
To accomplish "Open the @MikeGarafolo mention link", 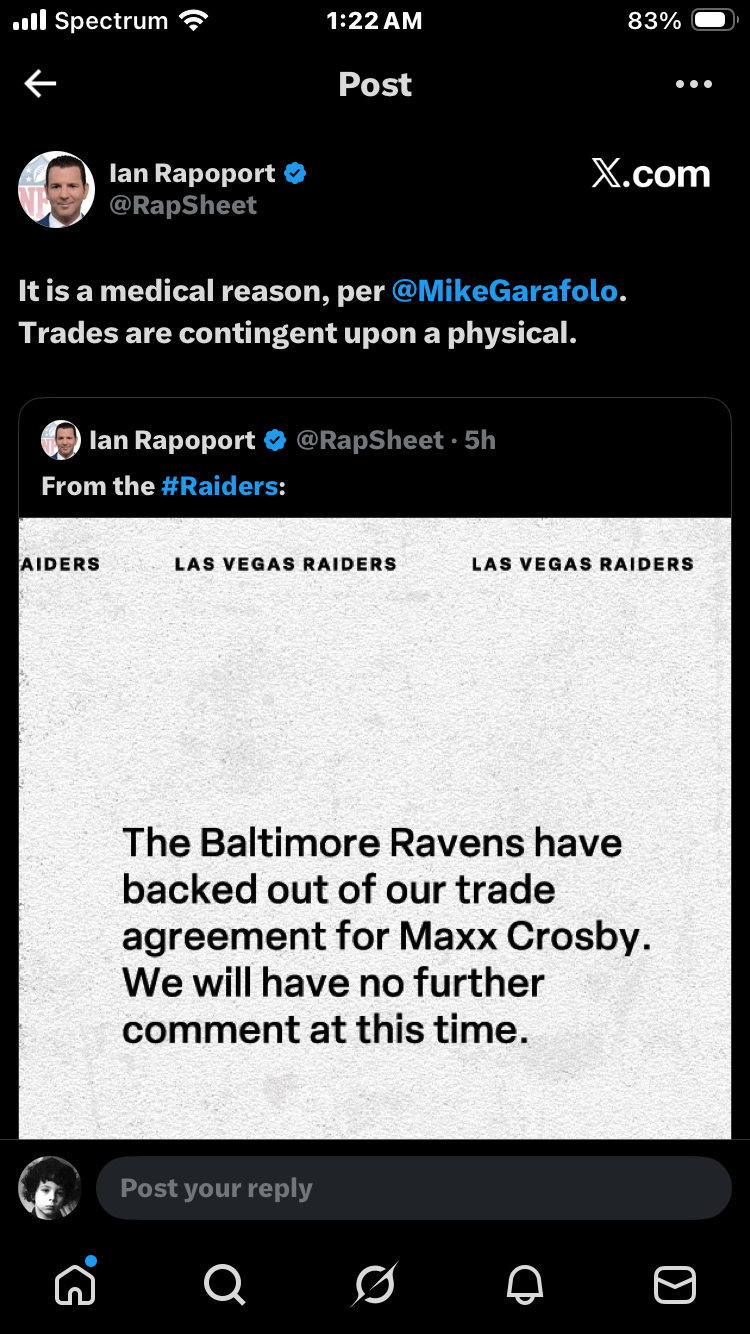I will point(505,291).
